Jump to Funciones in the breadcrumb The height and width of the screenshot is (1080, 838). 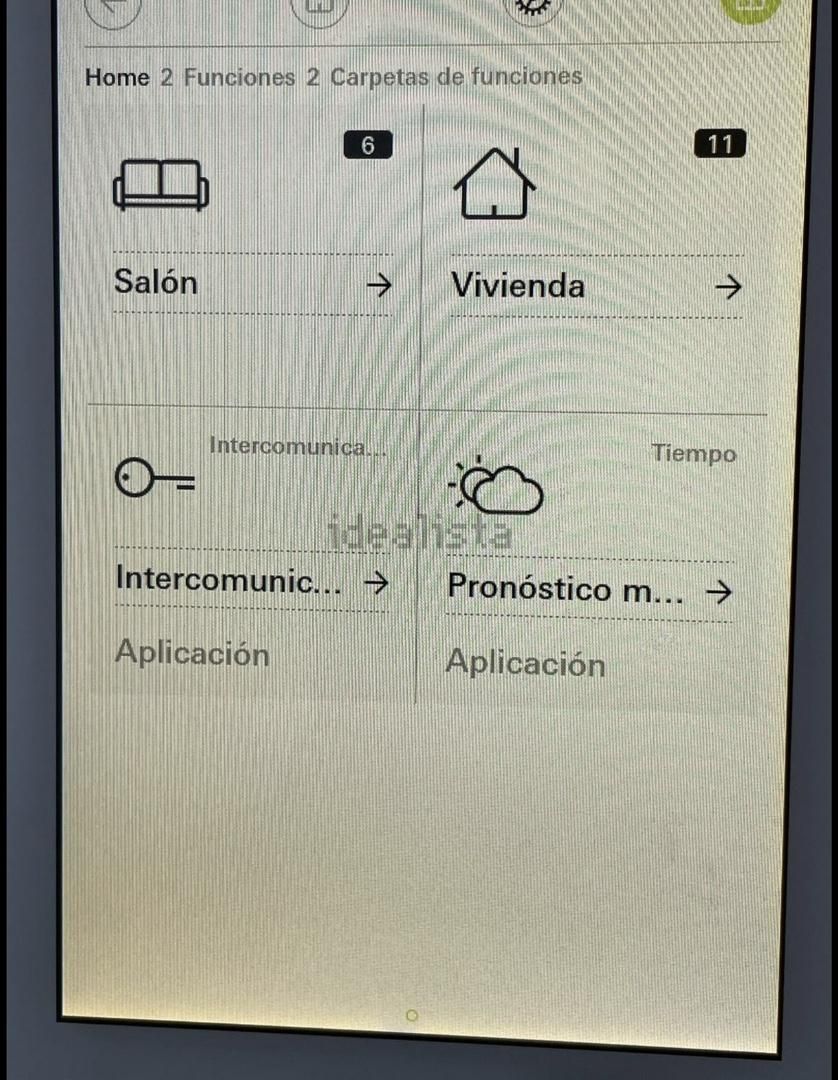click(239, 77)
